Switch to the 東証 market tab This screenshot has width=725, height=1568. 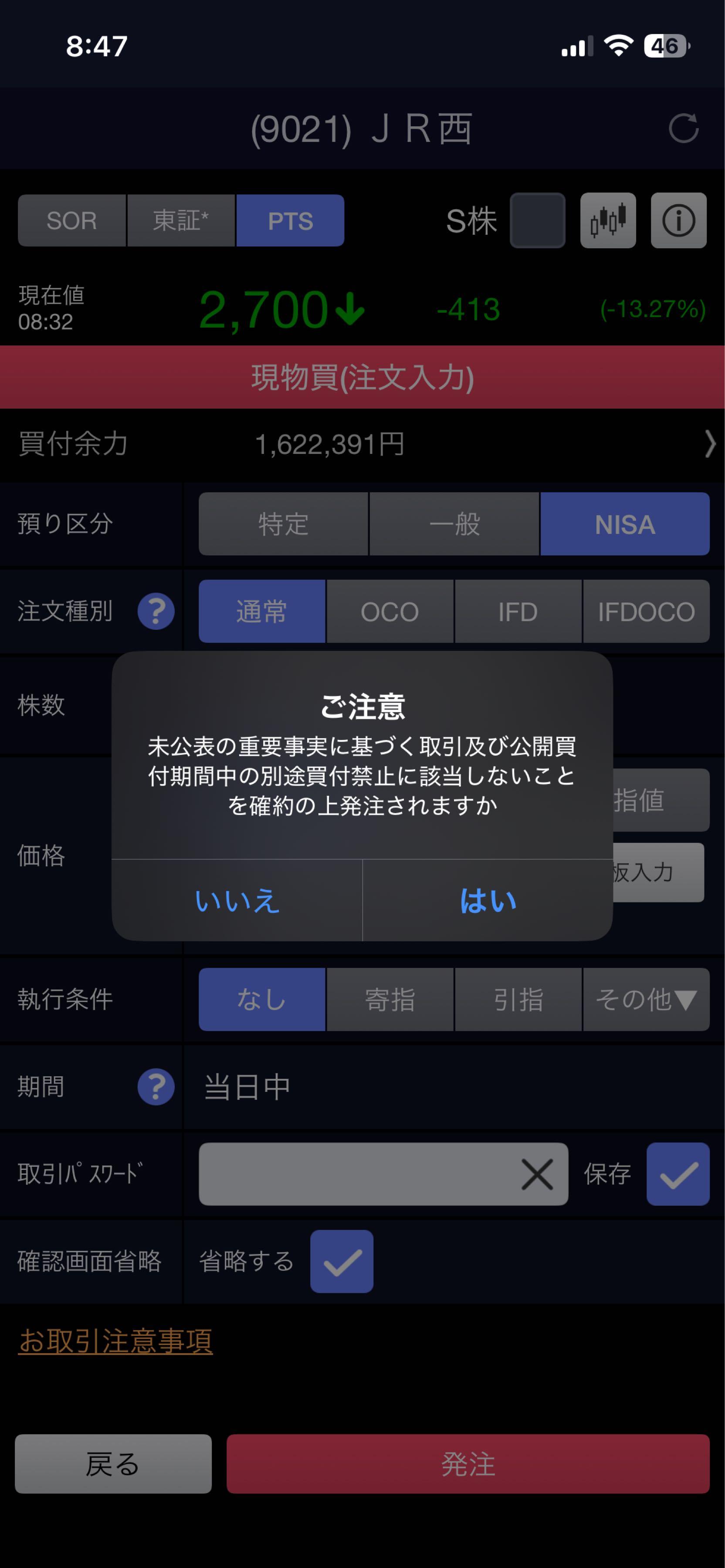coord(181,220)
